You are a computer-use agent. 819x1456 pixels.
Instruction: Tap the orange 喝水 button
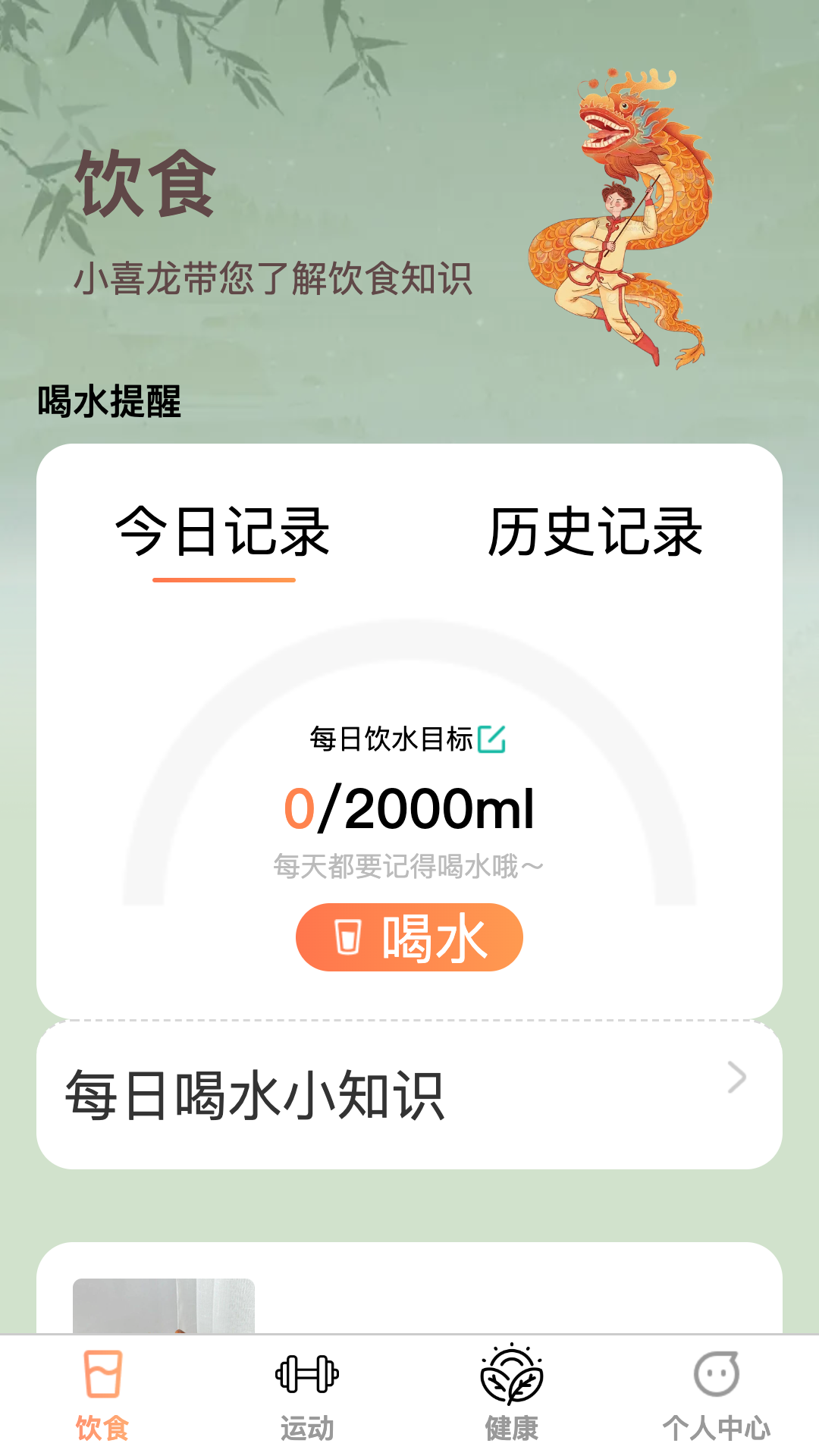[x=409, y=937]
